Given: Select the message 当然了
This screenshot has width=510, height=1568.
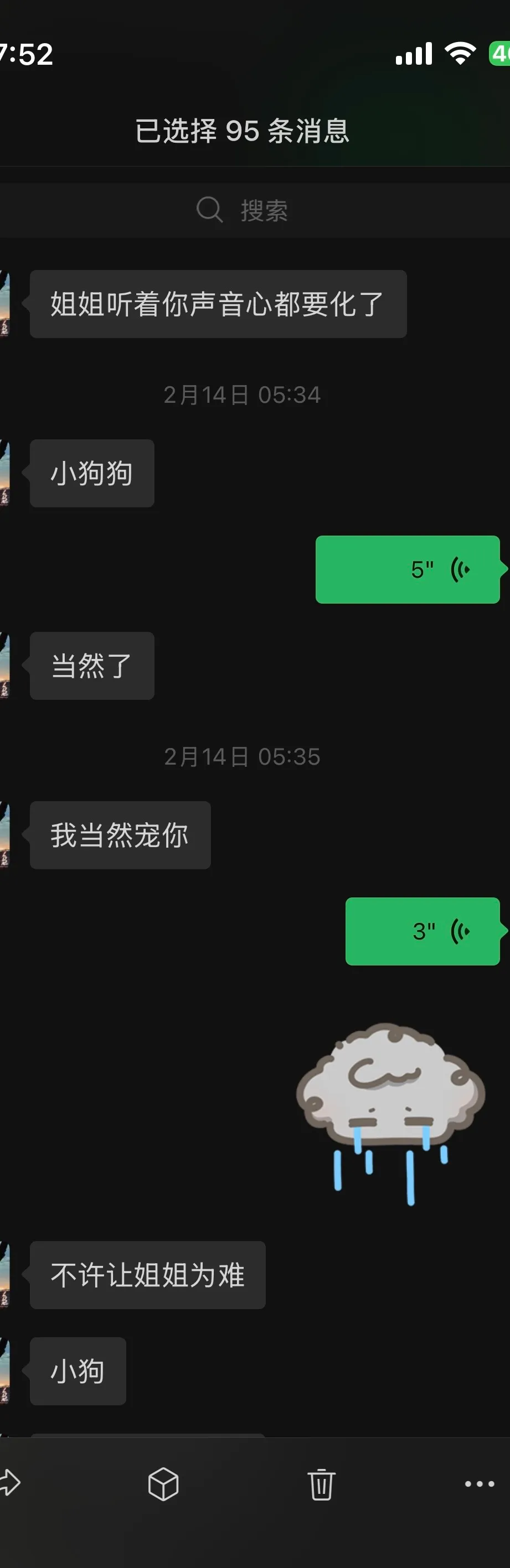Looking at the screenshot, I should 92,665.
